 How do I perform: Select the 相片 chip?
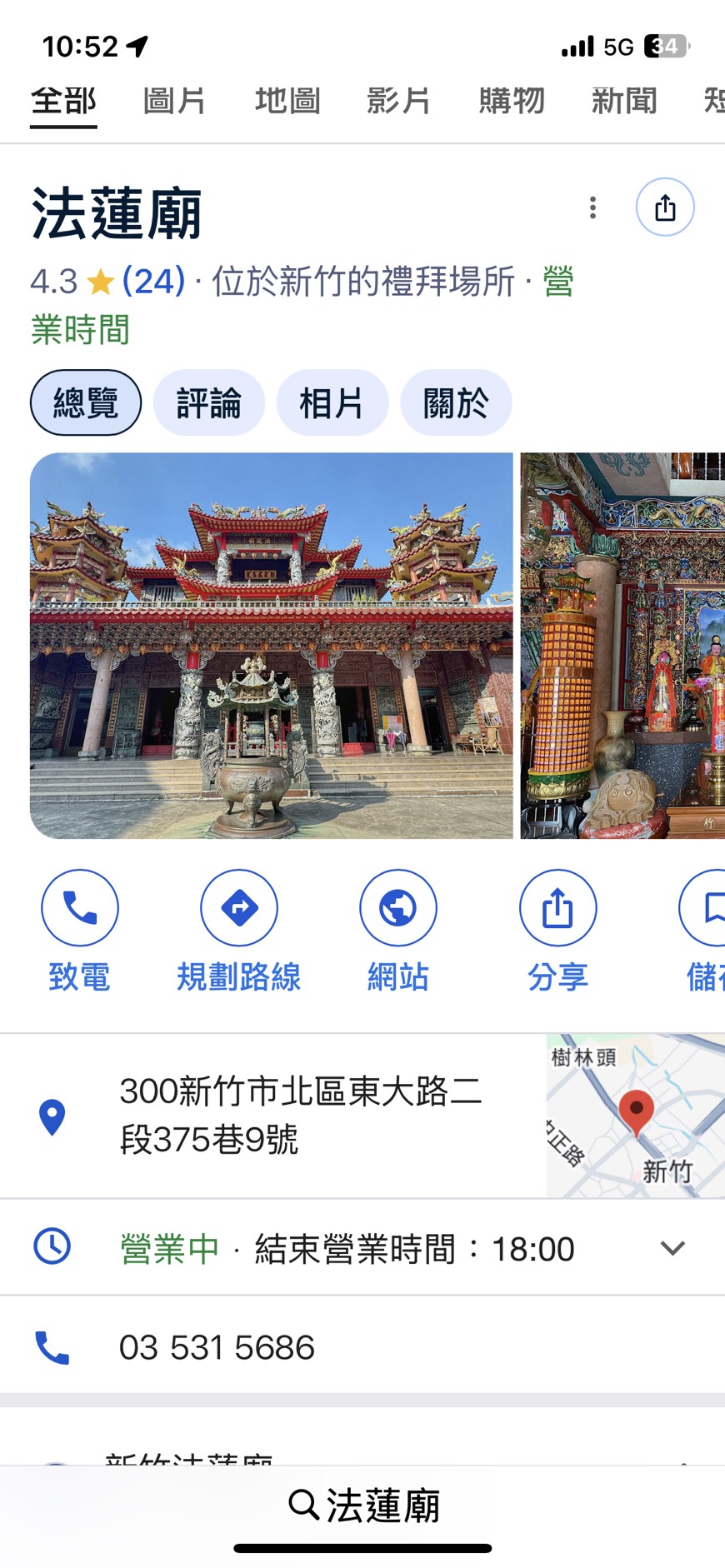point(332,402)
